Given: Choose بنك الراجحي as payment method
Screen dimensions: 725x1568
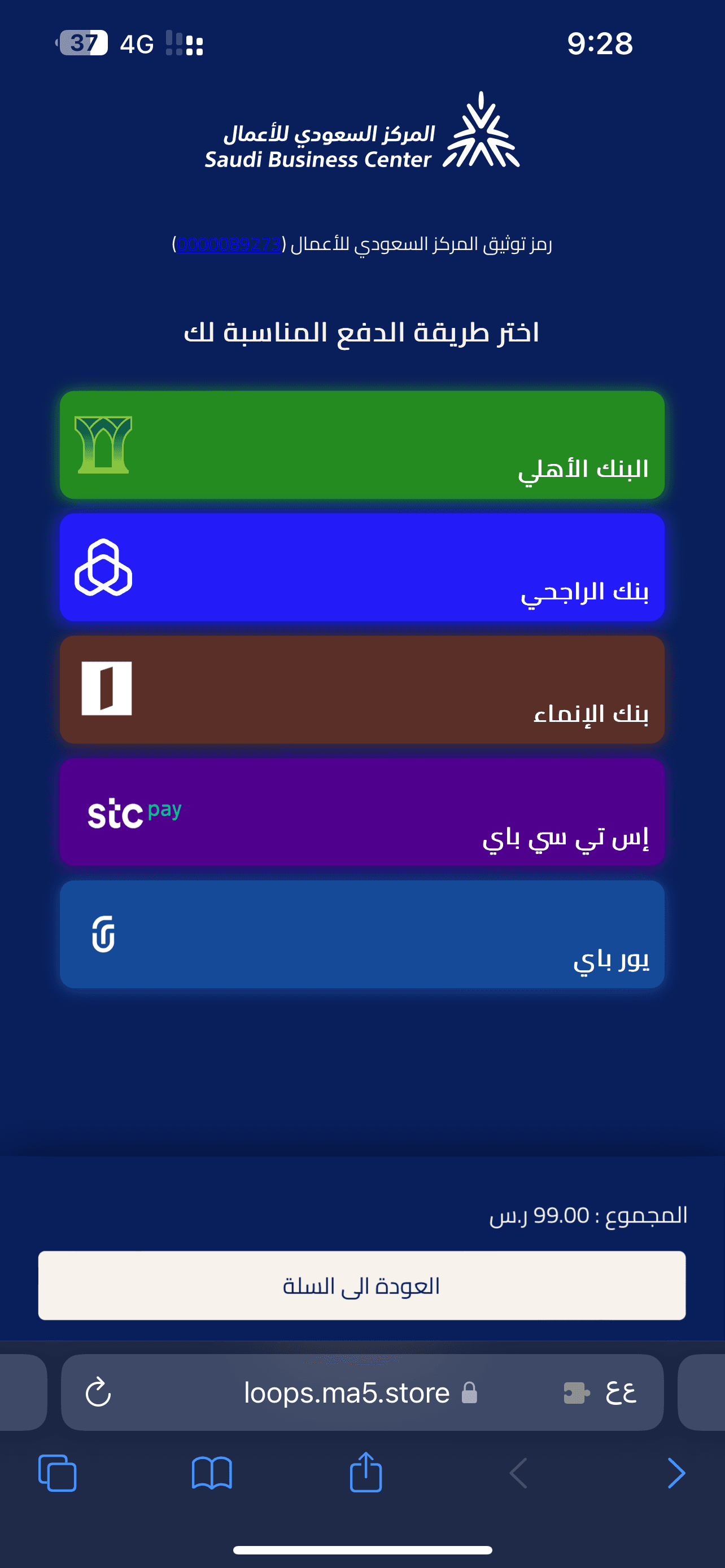Looking at the screenshot, I should click(x=362, y=567).
